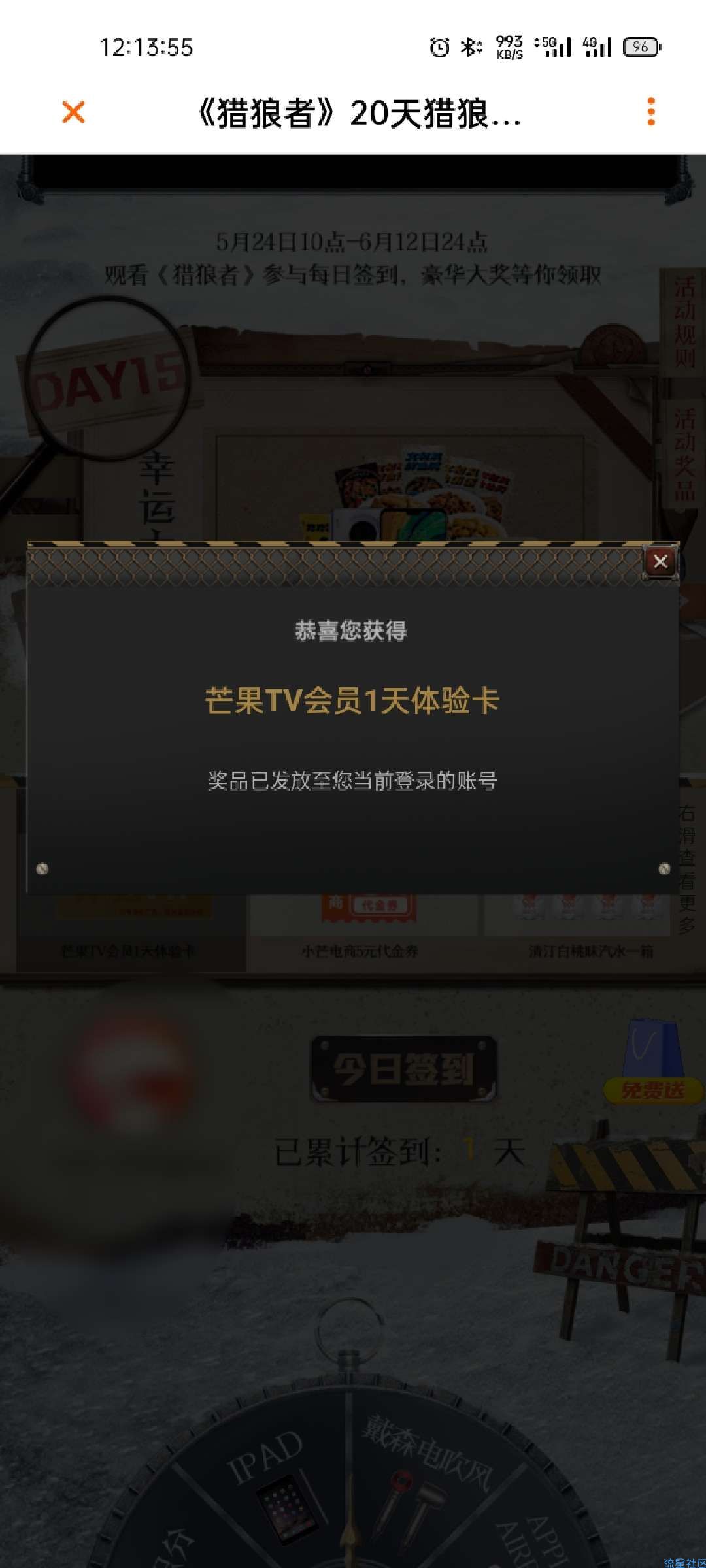Open the three-dot overflow menu

click(x=650, y=112)
